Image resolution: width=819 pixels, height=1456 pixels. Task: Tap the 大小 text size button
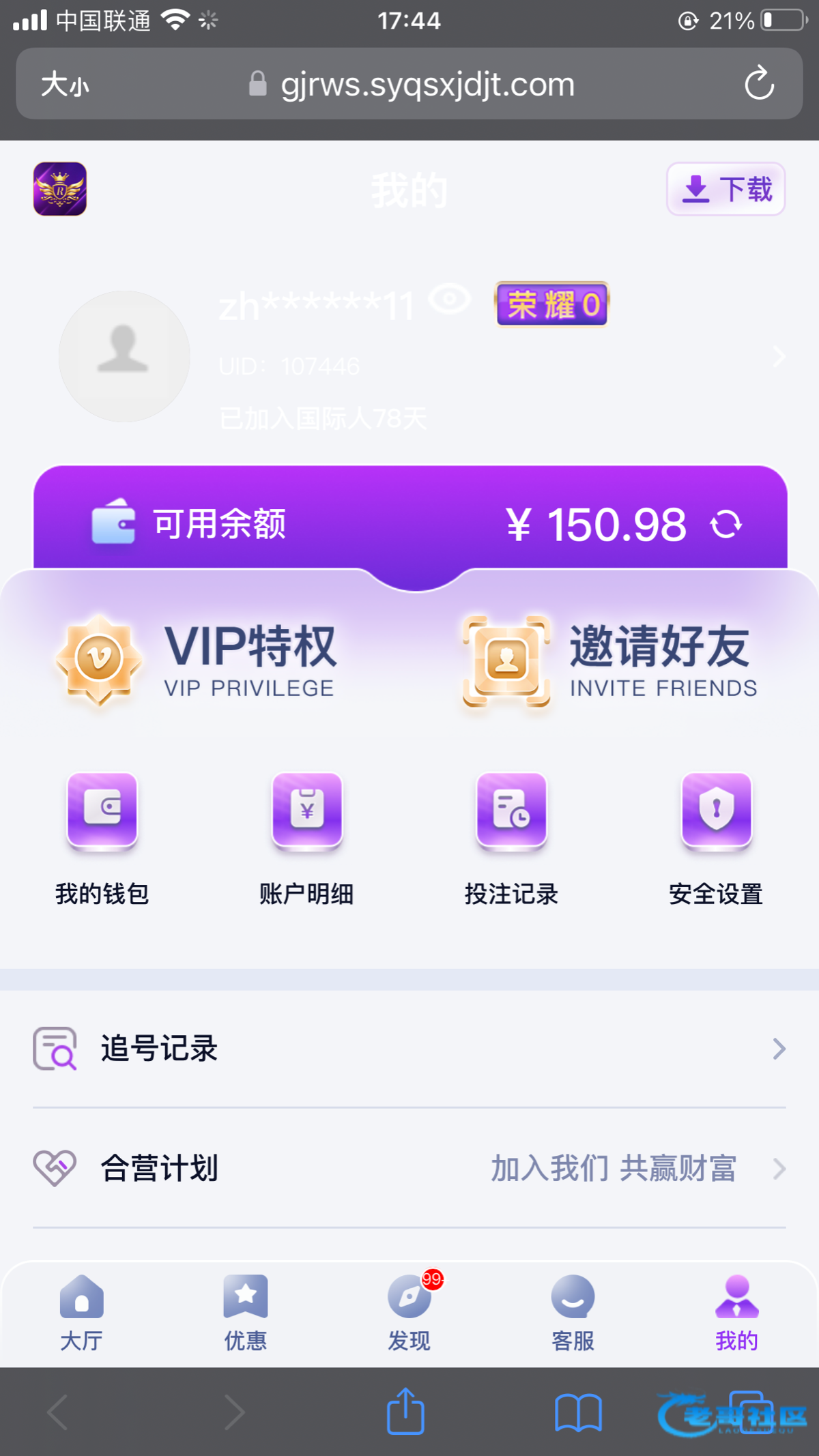(65, 85)
